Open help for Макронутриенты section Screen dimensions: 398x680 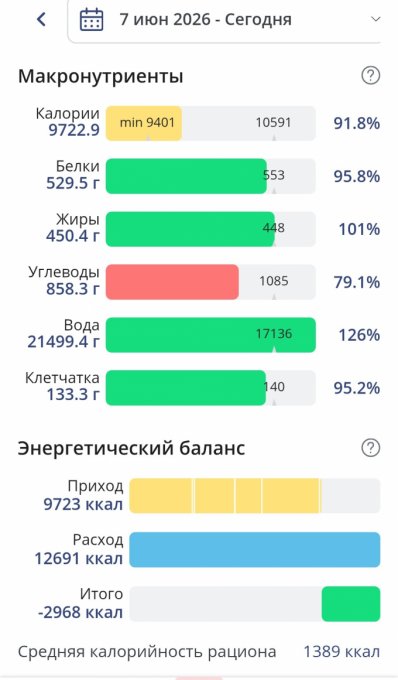[x=370, y=76]
